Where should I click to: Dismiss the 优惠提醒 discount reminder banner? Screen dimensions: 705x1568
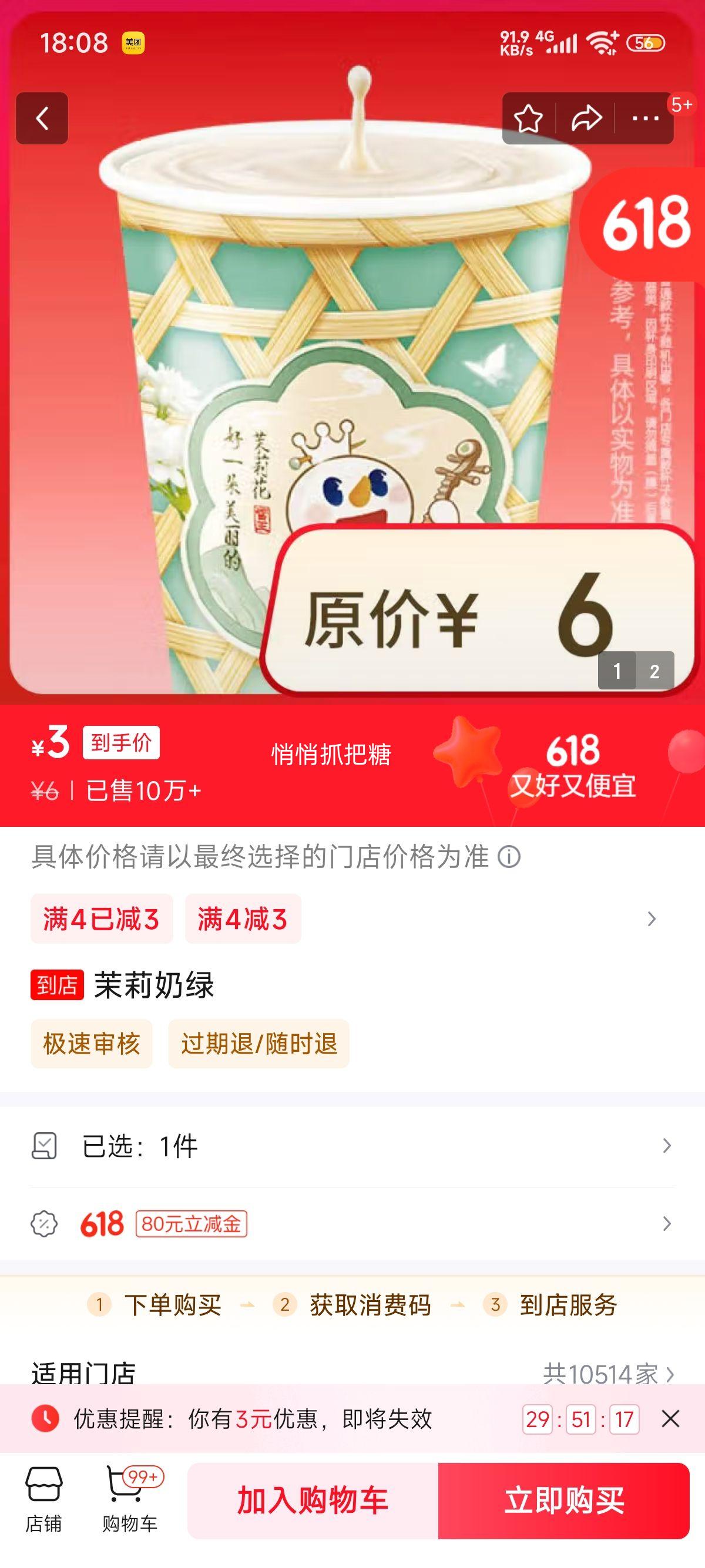point(670,1419)
